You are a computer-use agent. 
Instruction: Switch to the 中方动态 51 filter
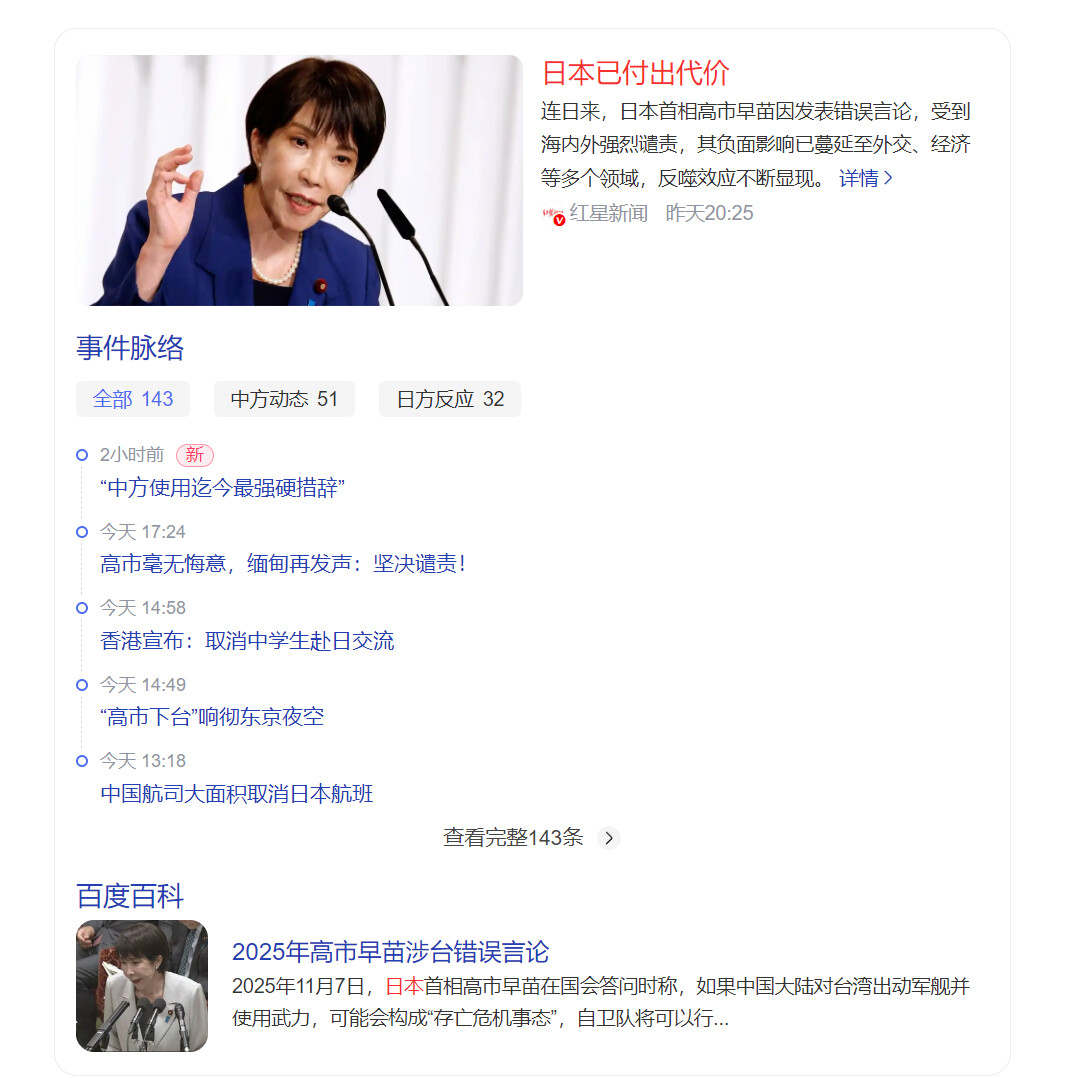point(284,399)
